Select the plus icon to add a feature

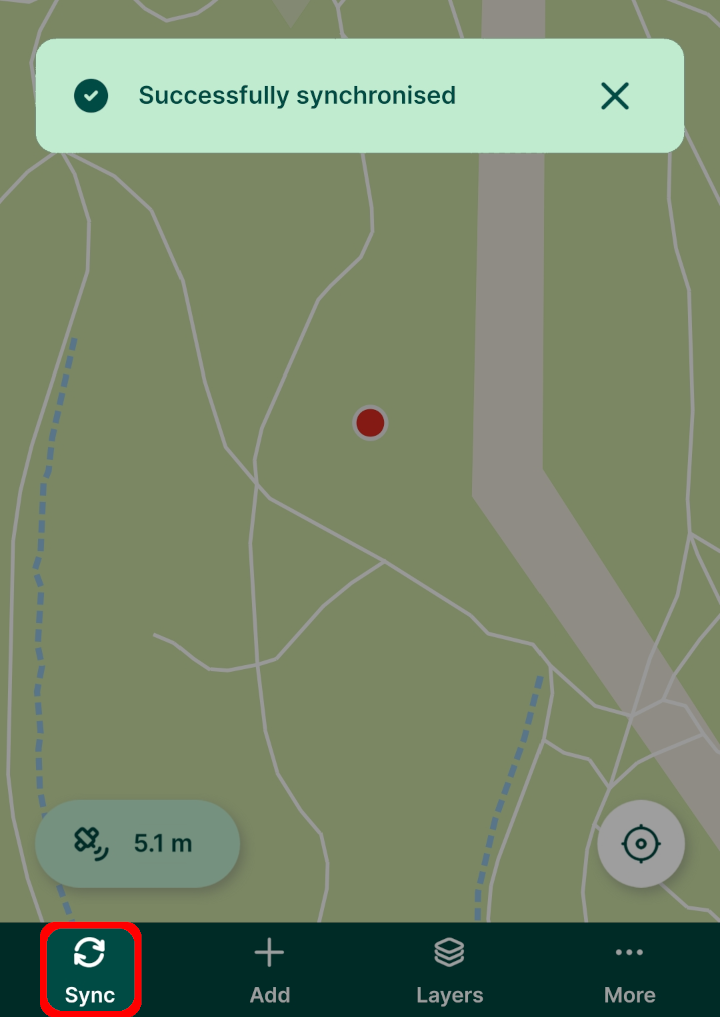tap(269, 952)
